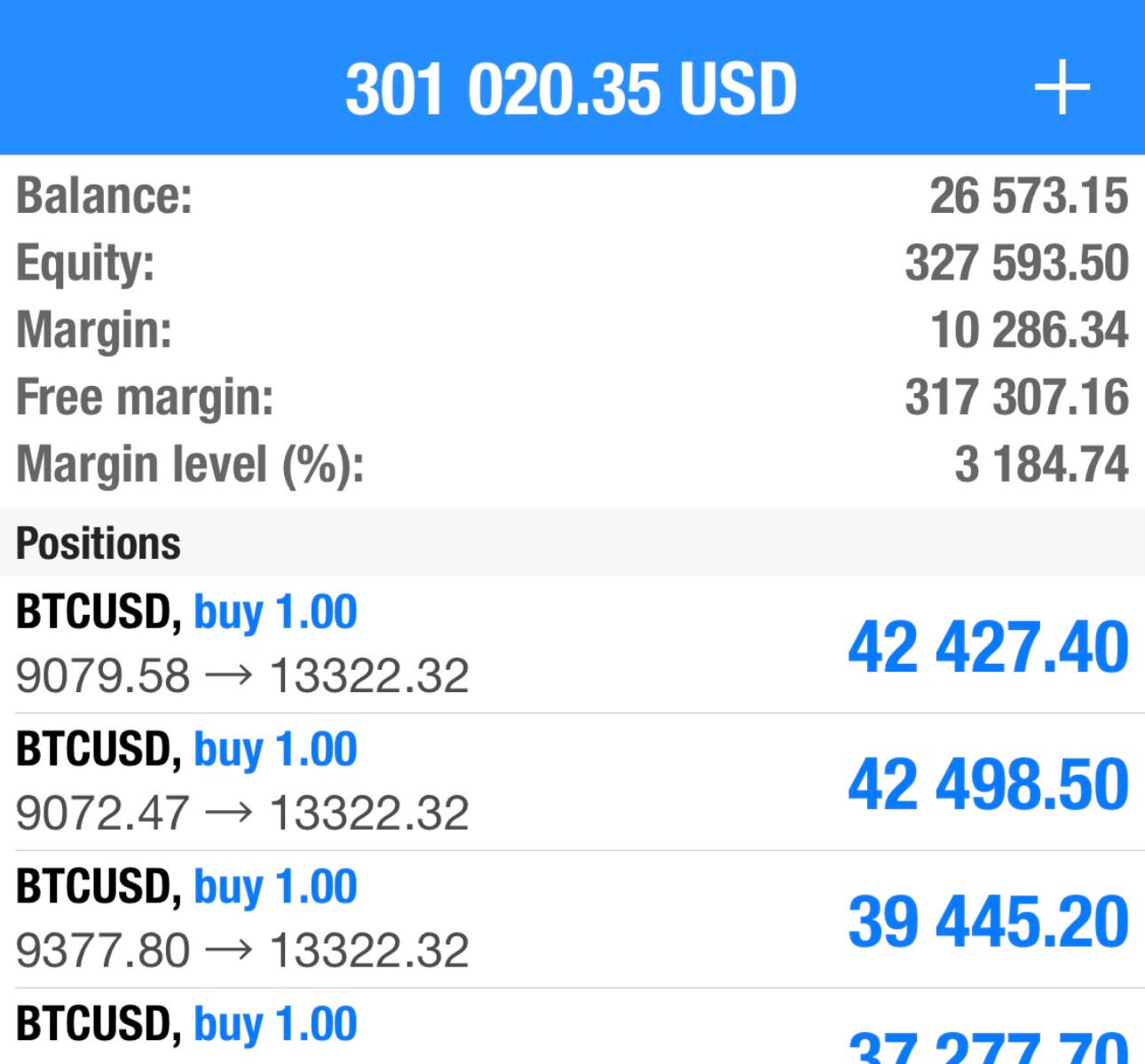Select the BTCUSD position opened at 9377.80
This screenshot has width=1145, height=1064.
(x=572, y=919)
